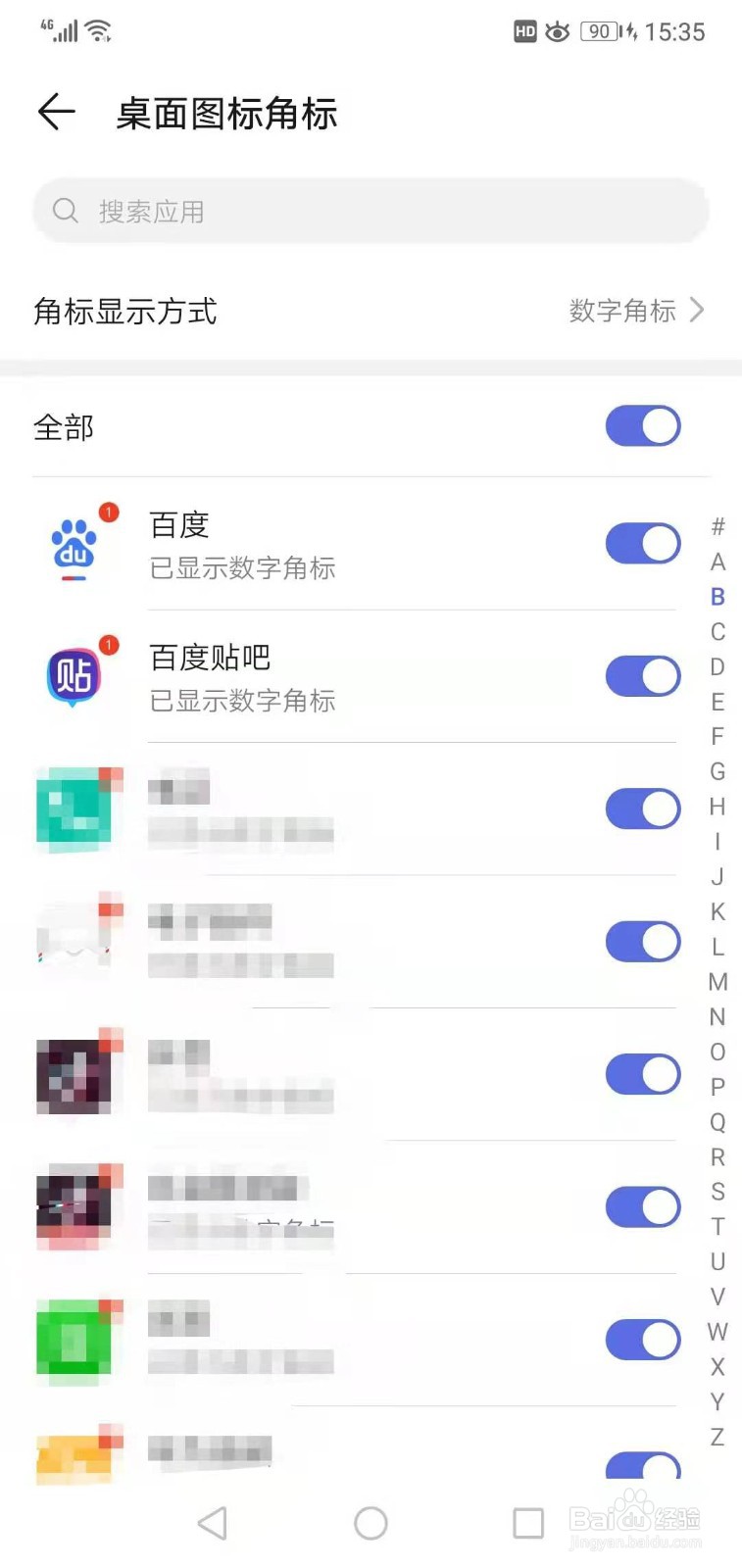Toggle off the 全部 switch
Image resolution: width=742 pixels, height=1568 pixels.
(x=642, y=426)
